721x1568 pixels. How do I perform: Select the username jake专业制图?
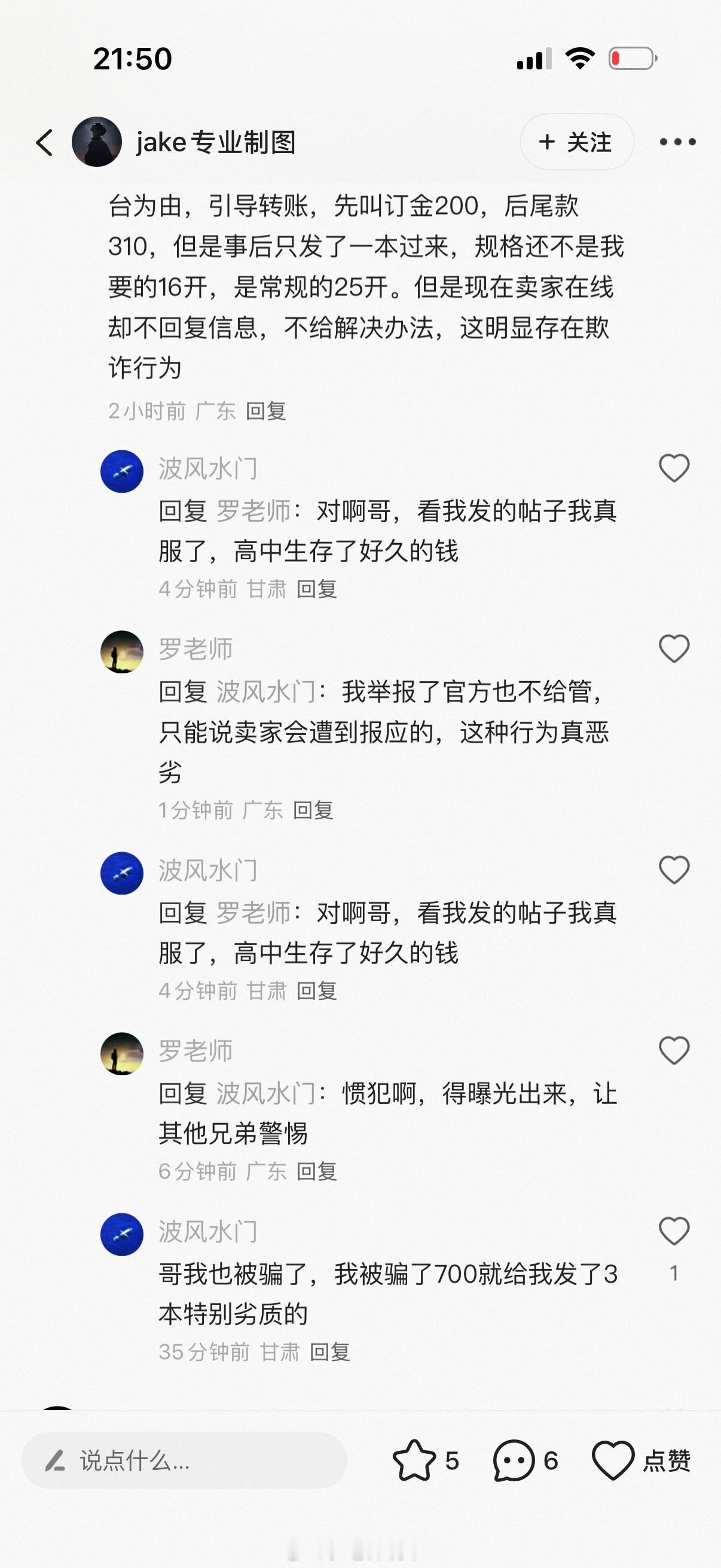pos(214,142)
